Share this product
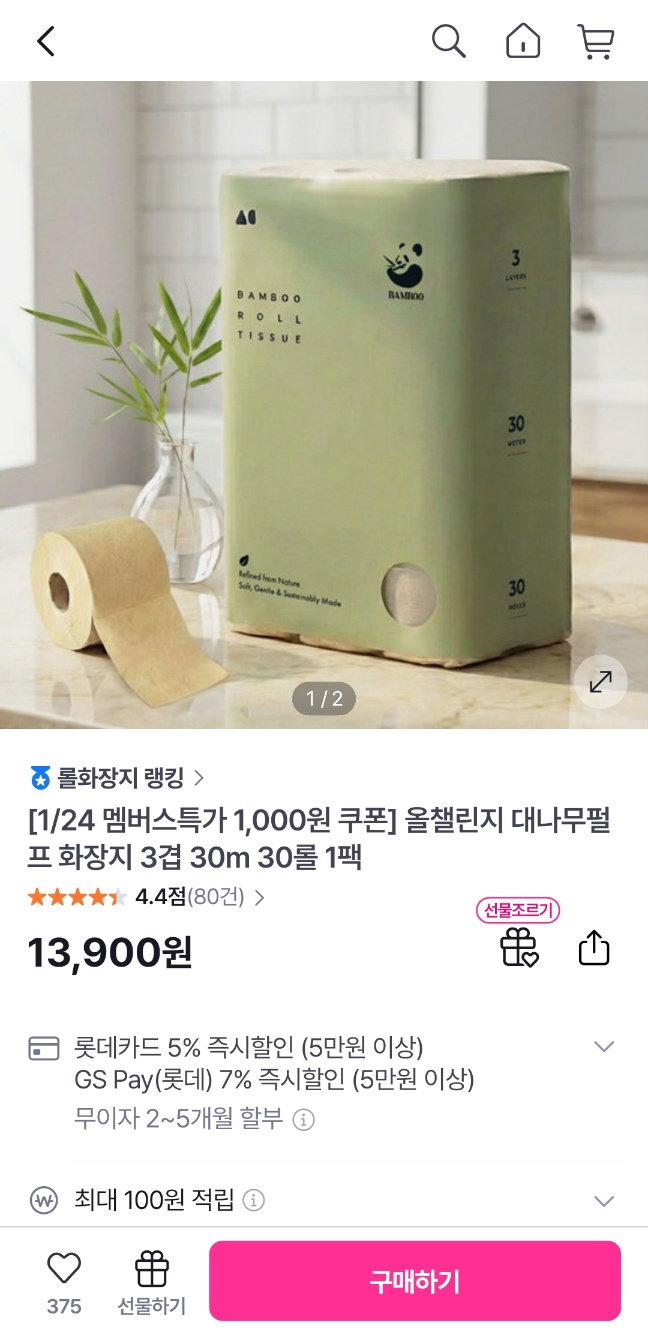Viewport: 648px width, 1334px height. 594,948
